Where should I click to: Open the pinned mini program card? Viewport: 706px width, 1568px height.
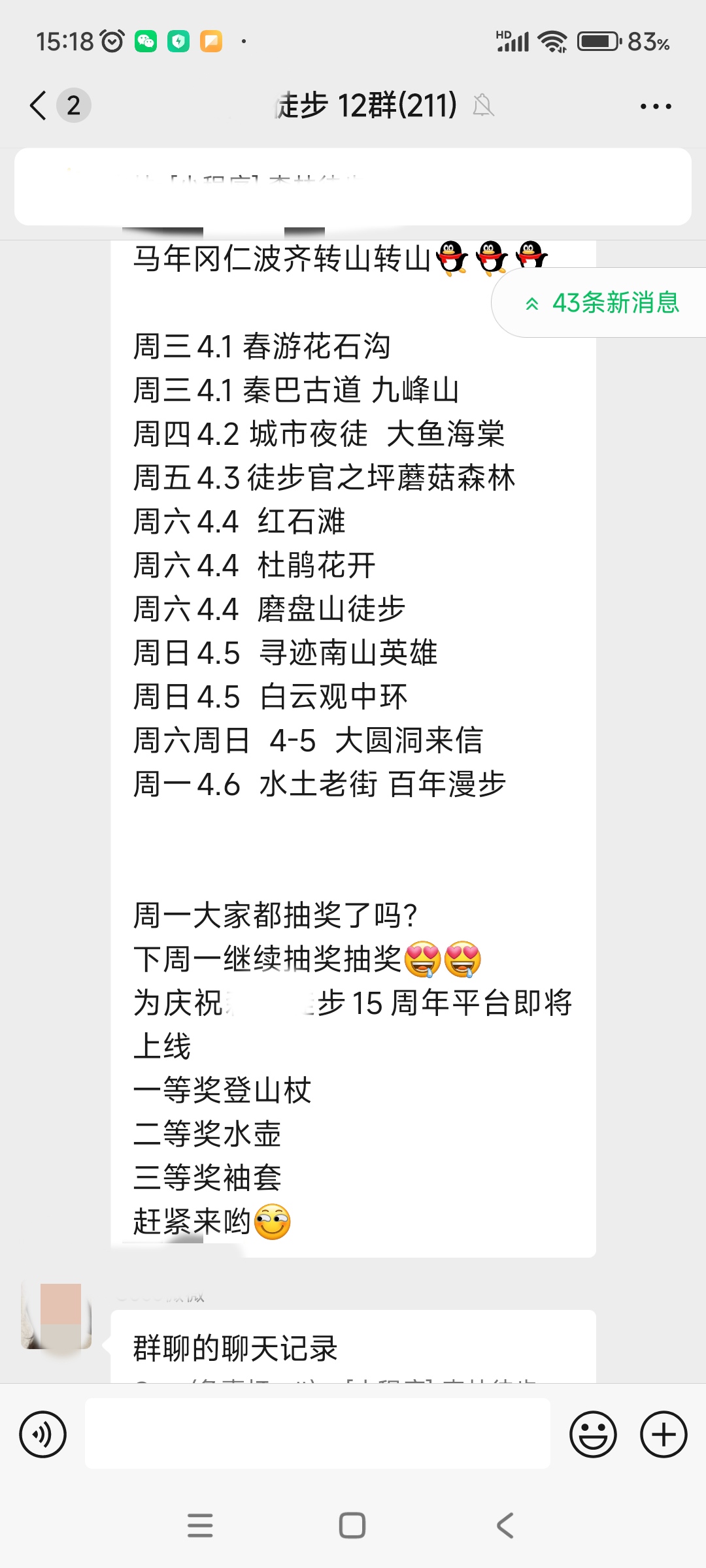pyautogui.click(x=353, y=187)
